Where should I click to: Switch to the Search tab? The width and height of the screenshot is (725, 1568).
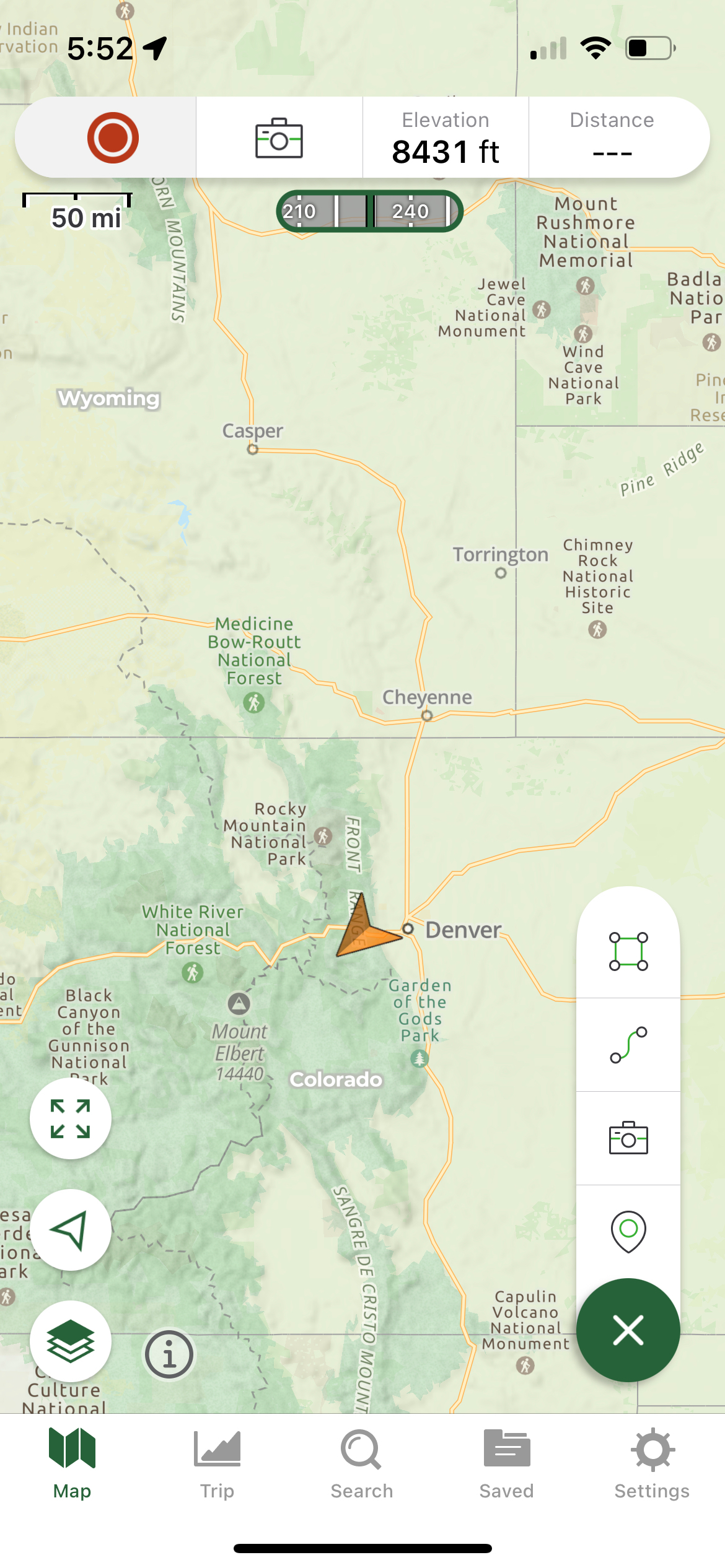pos(362,1464)
